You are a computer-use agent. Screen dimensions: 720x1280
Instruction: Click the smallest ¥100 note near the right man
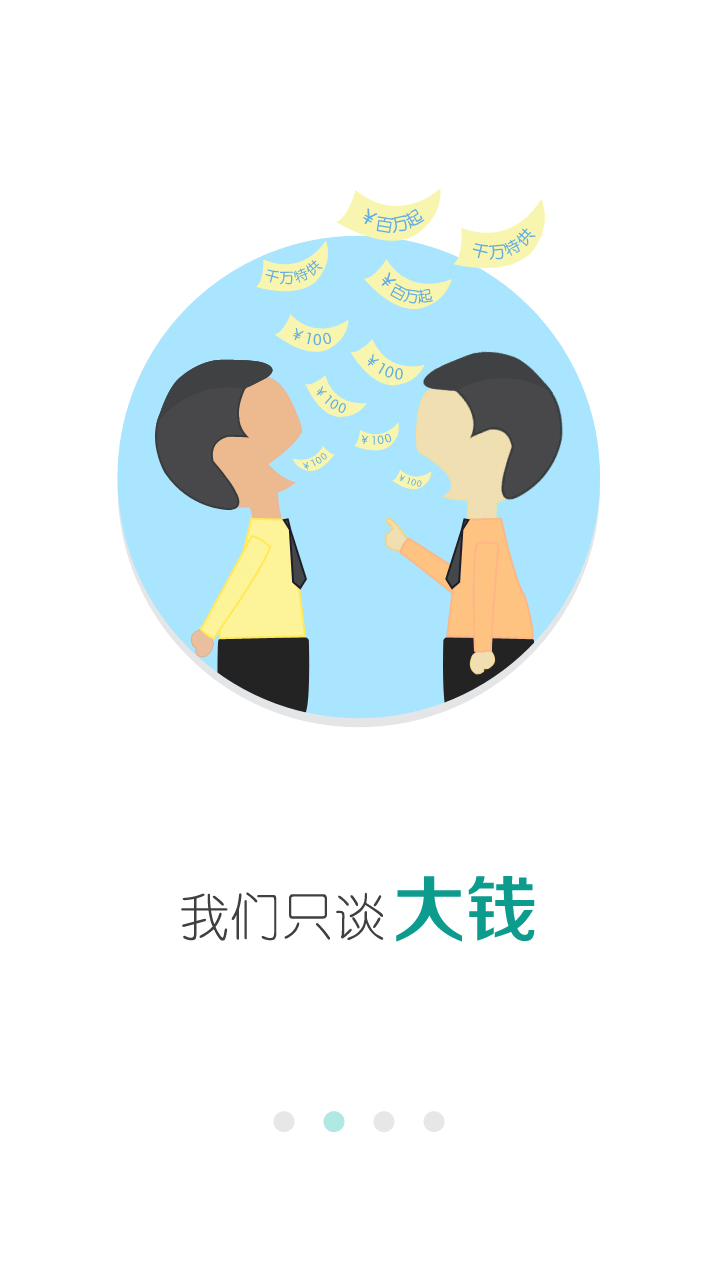pyautogui.click(x=409, y=481)
